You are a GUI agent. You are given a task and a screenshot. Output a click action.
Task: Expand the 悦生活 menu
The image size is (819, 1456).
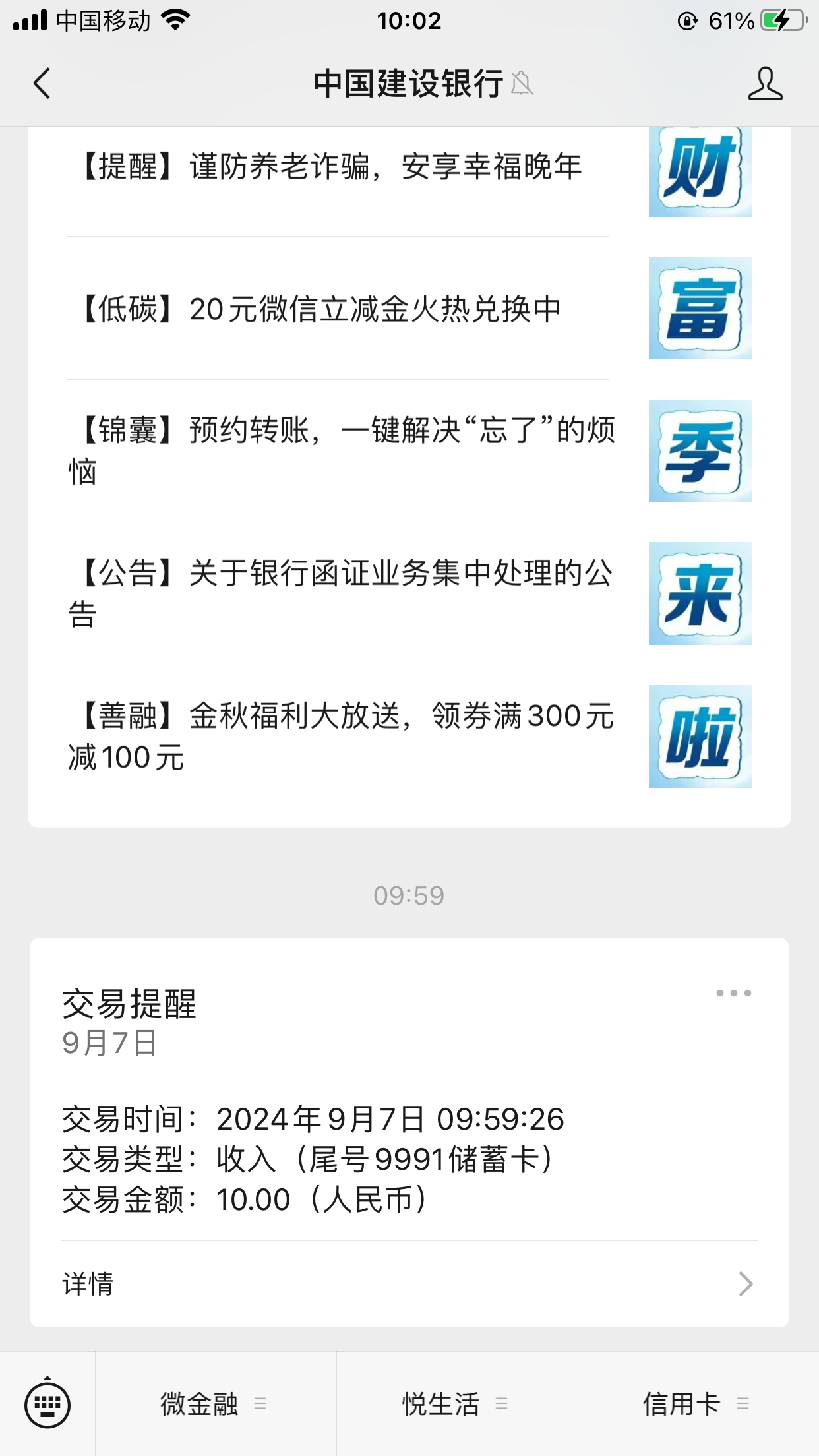tap(456, 1404)
